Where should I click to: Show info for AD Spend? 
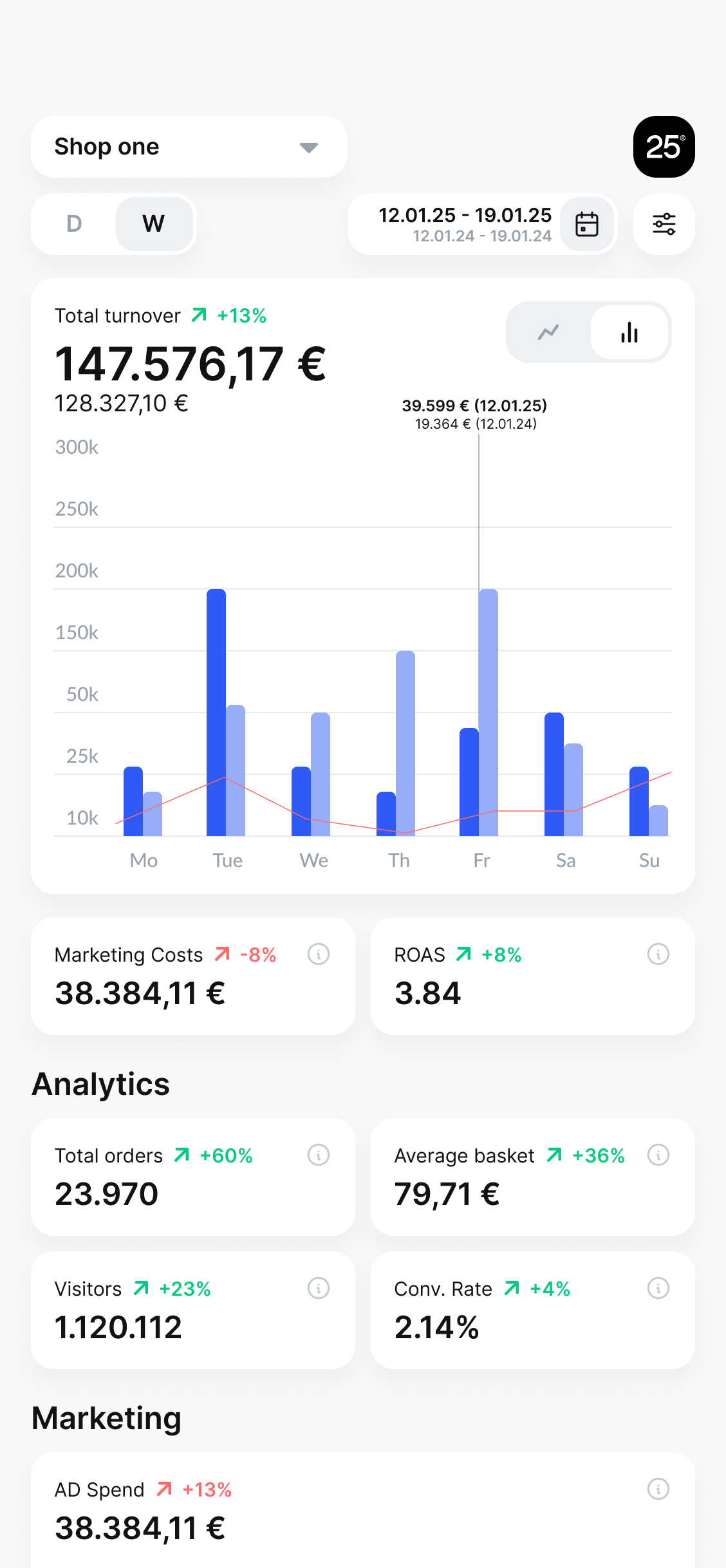point(658,1489)
